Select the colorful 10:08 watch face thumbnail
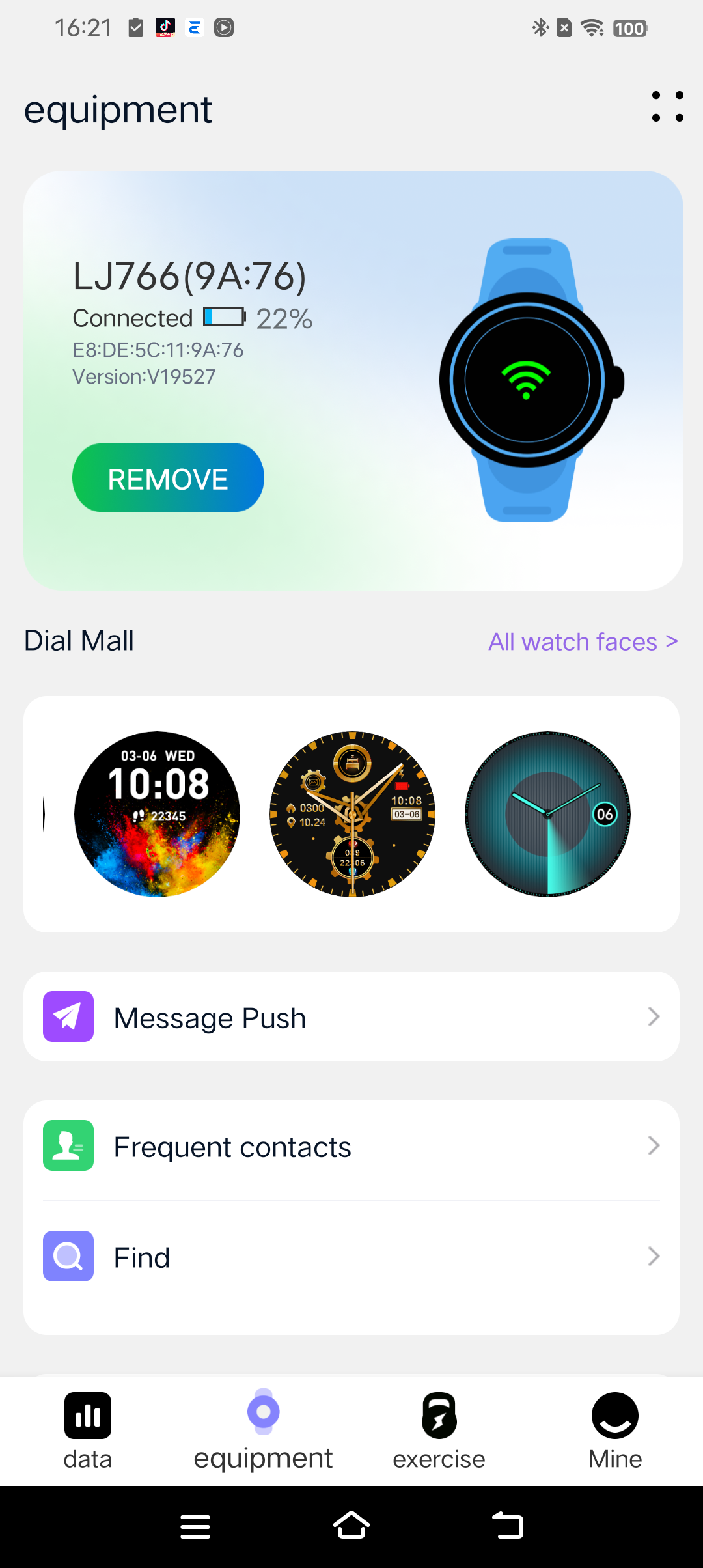The image size is (703, 1568). pyautogui.click(x=157, y=814)
